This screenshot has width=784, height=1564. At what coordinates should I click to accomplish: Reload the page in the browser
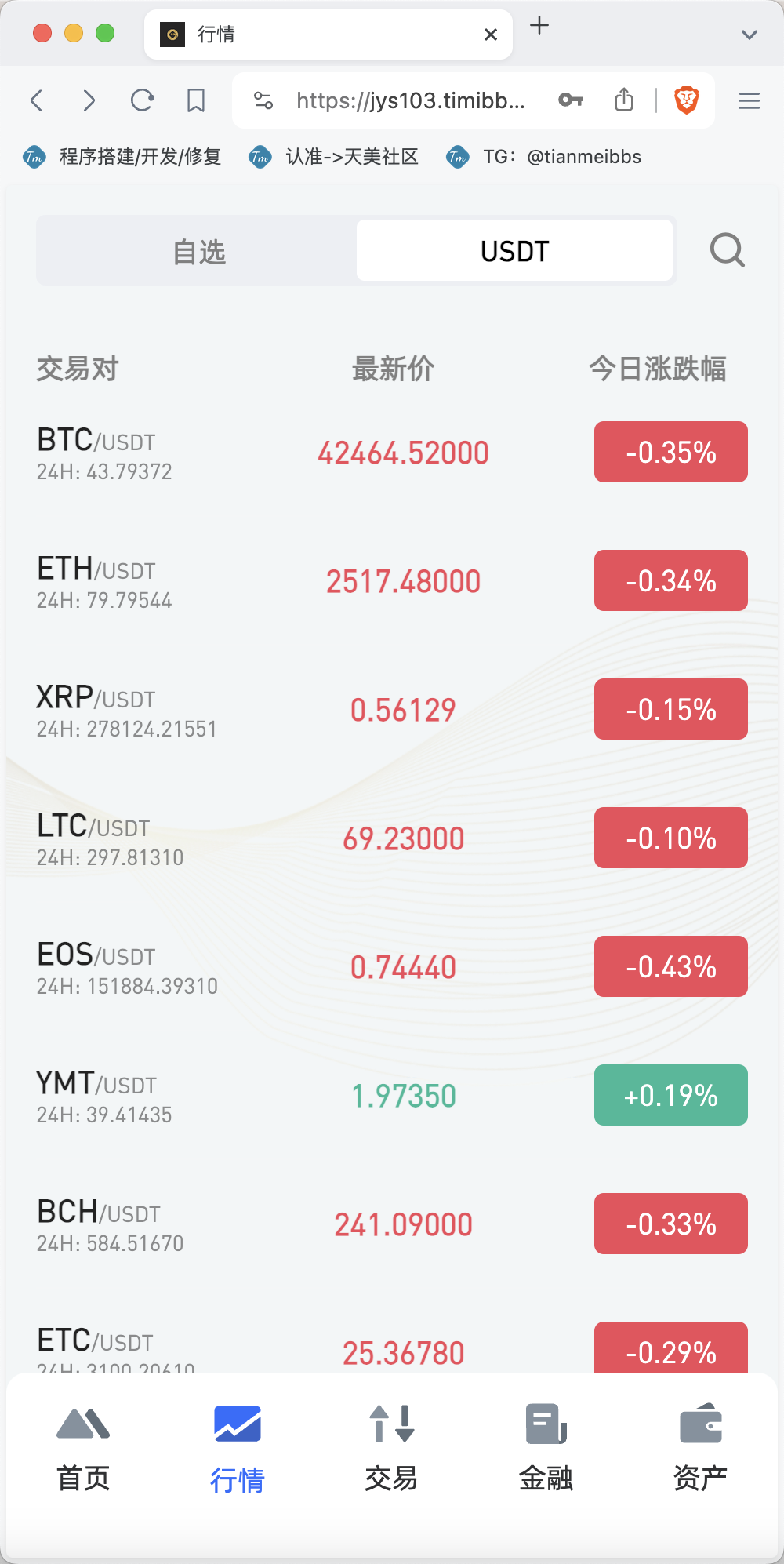coord(142,100)
